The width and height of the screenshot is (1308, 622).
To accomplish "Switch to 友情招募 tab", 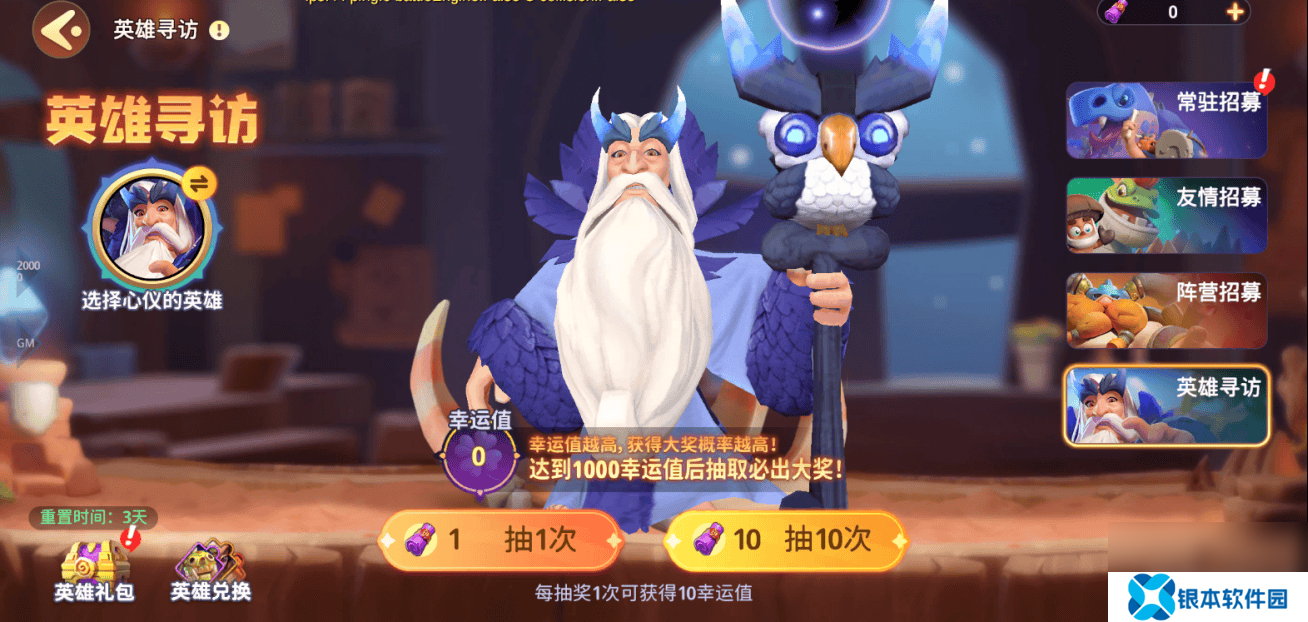I will pos(1166,215).
